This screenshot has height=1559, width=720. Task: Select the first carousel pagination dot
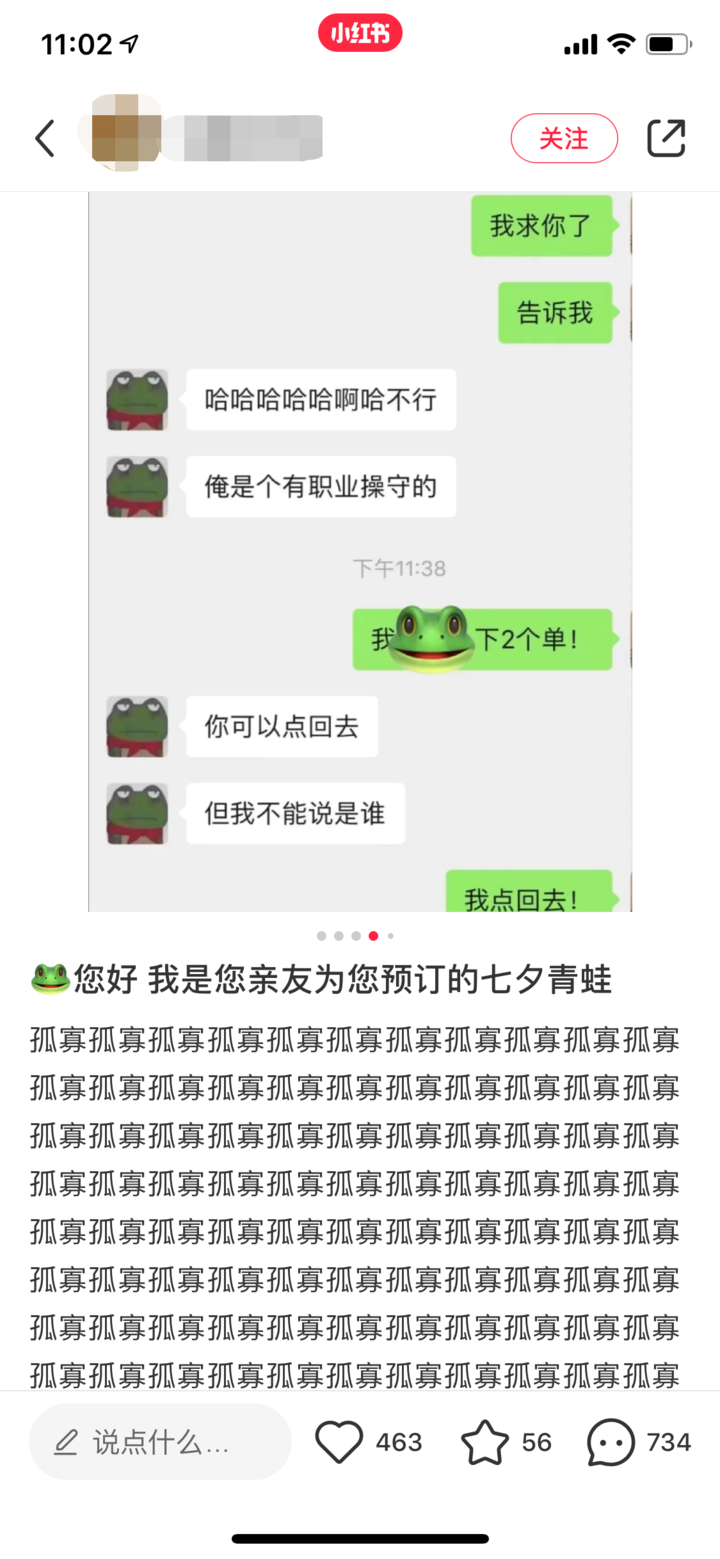click(x=322, y=936)
